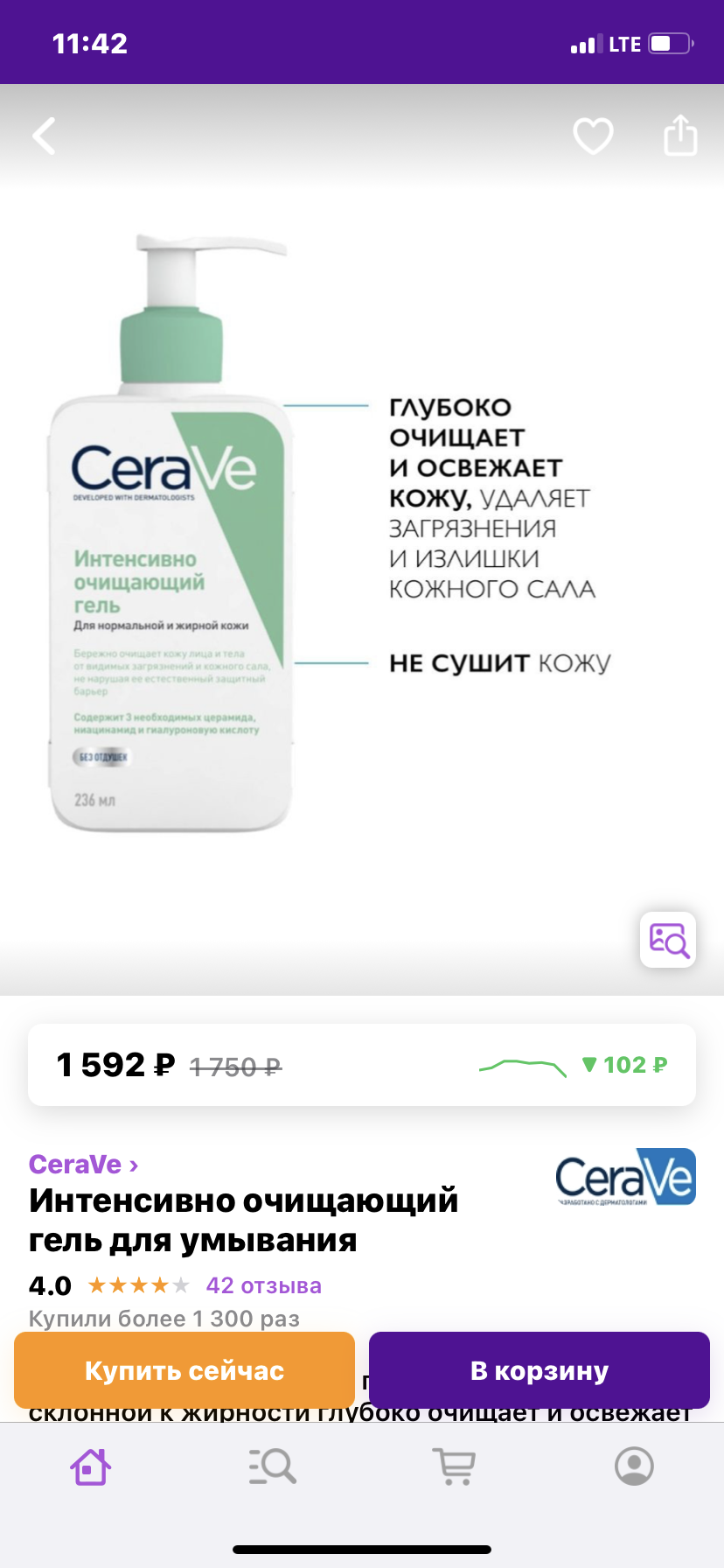Viewport: 724px width, 1568px height.
Task: Open the CeraVe brand logo
Action: coord(625,1177)
